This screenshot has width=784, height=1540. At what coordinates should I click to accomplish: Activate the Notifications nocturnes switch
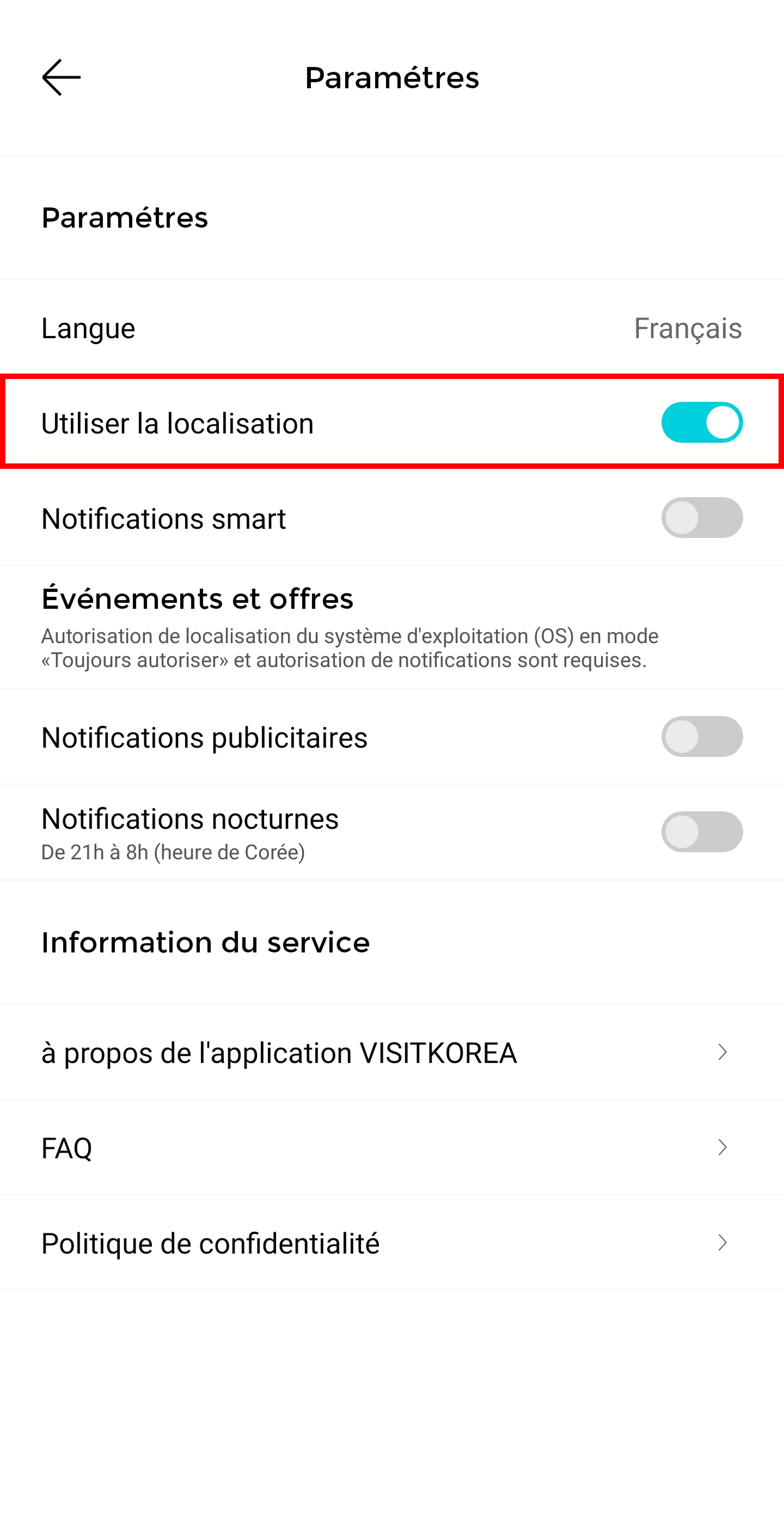coord(702,832)
